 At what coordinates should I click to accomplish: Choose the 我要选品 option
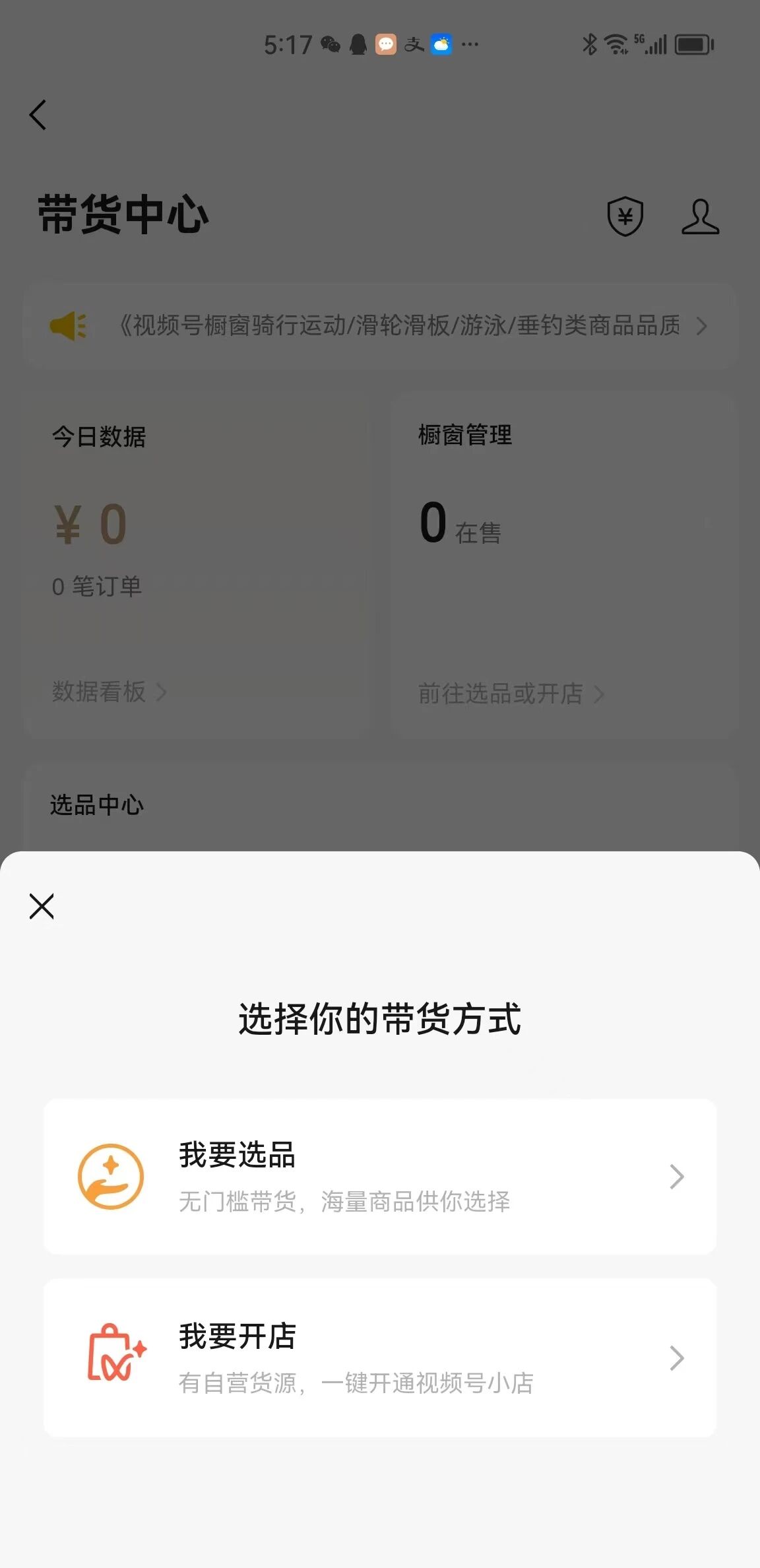pos(380,1177)
